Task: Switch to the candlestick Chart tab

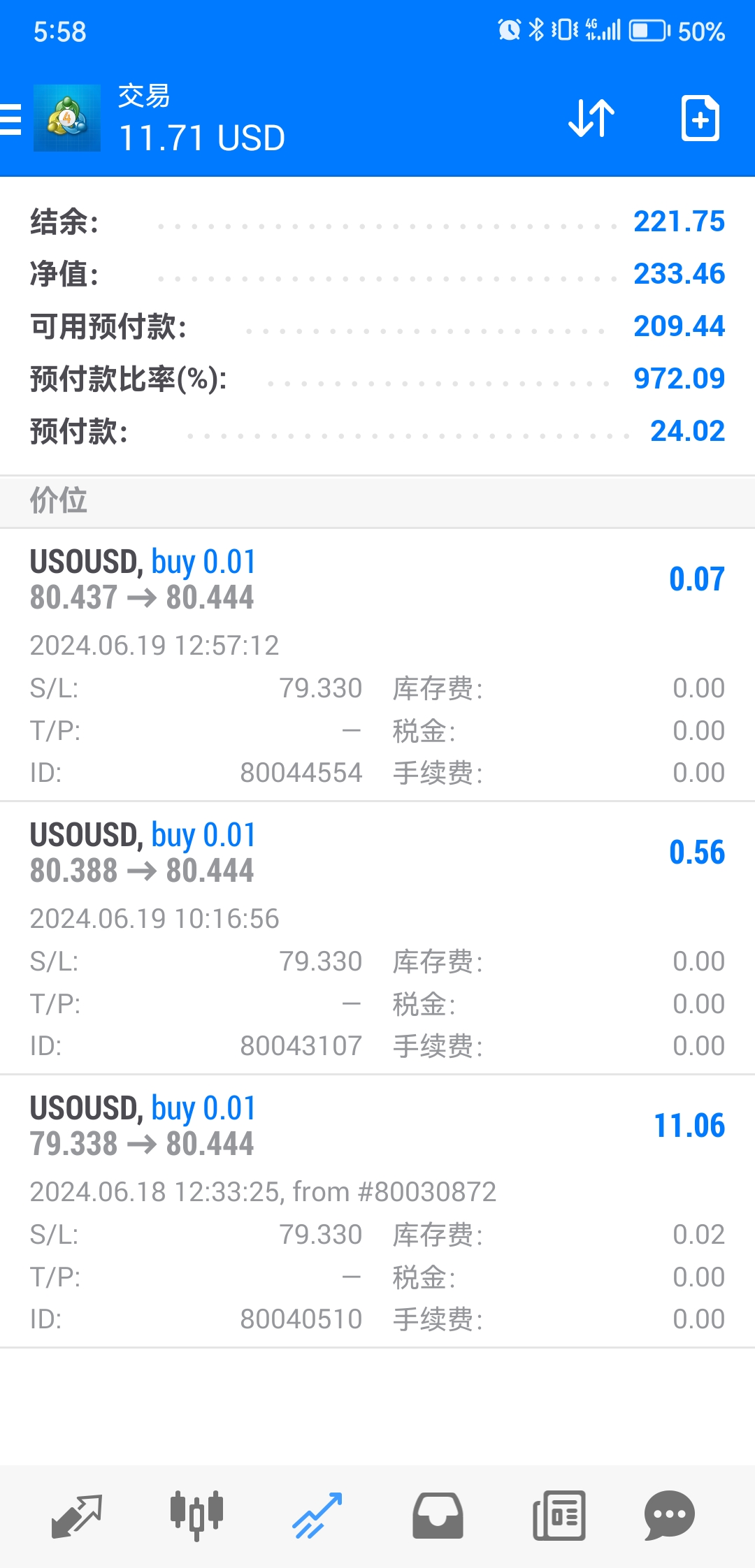Action: [196, 1516]
